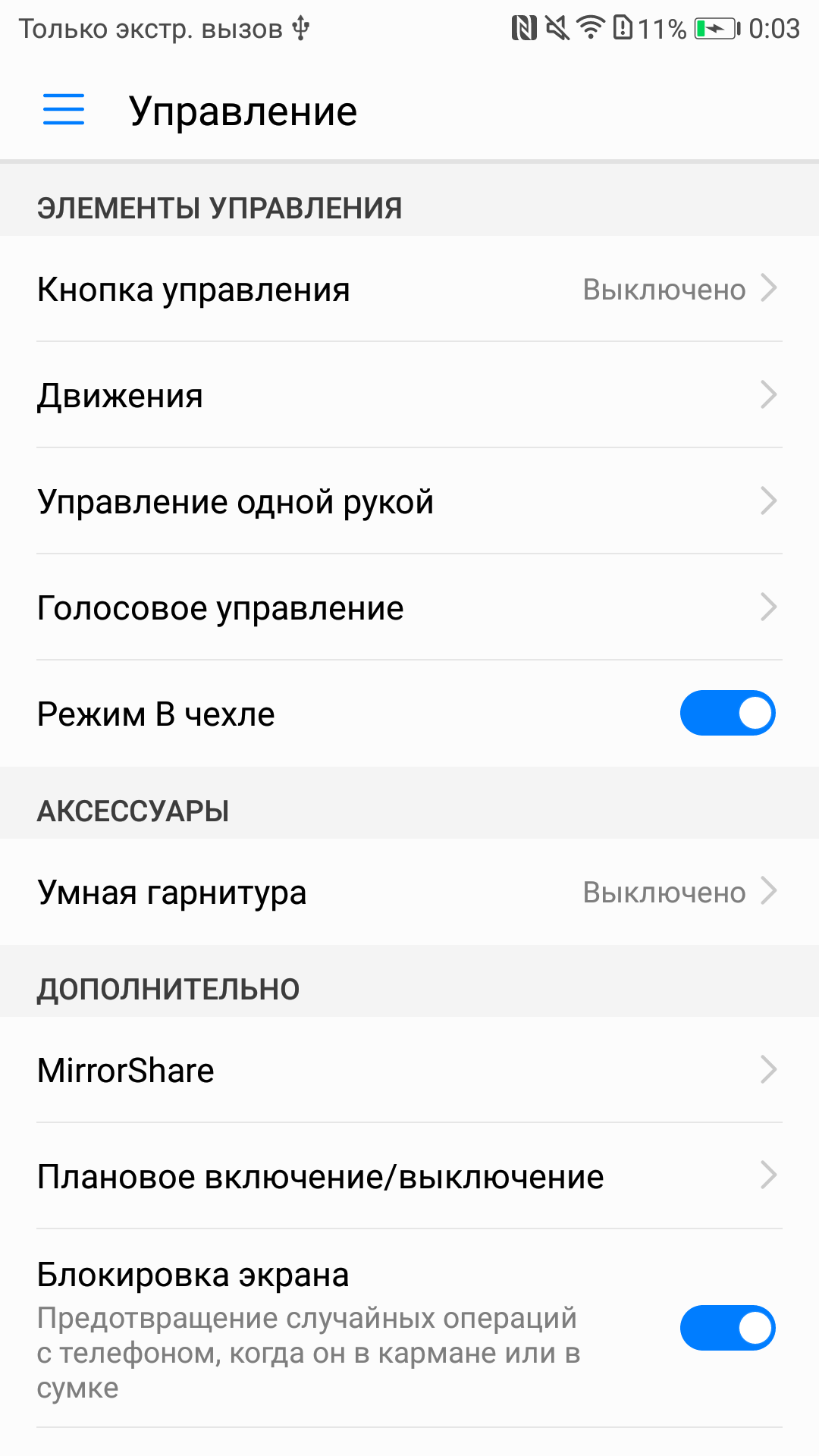Viewport: 819px width, 1456px height.
Task: Open Управление одной рукой
Action: [x=409, y=501]
